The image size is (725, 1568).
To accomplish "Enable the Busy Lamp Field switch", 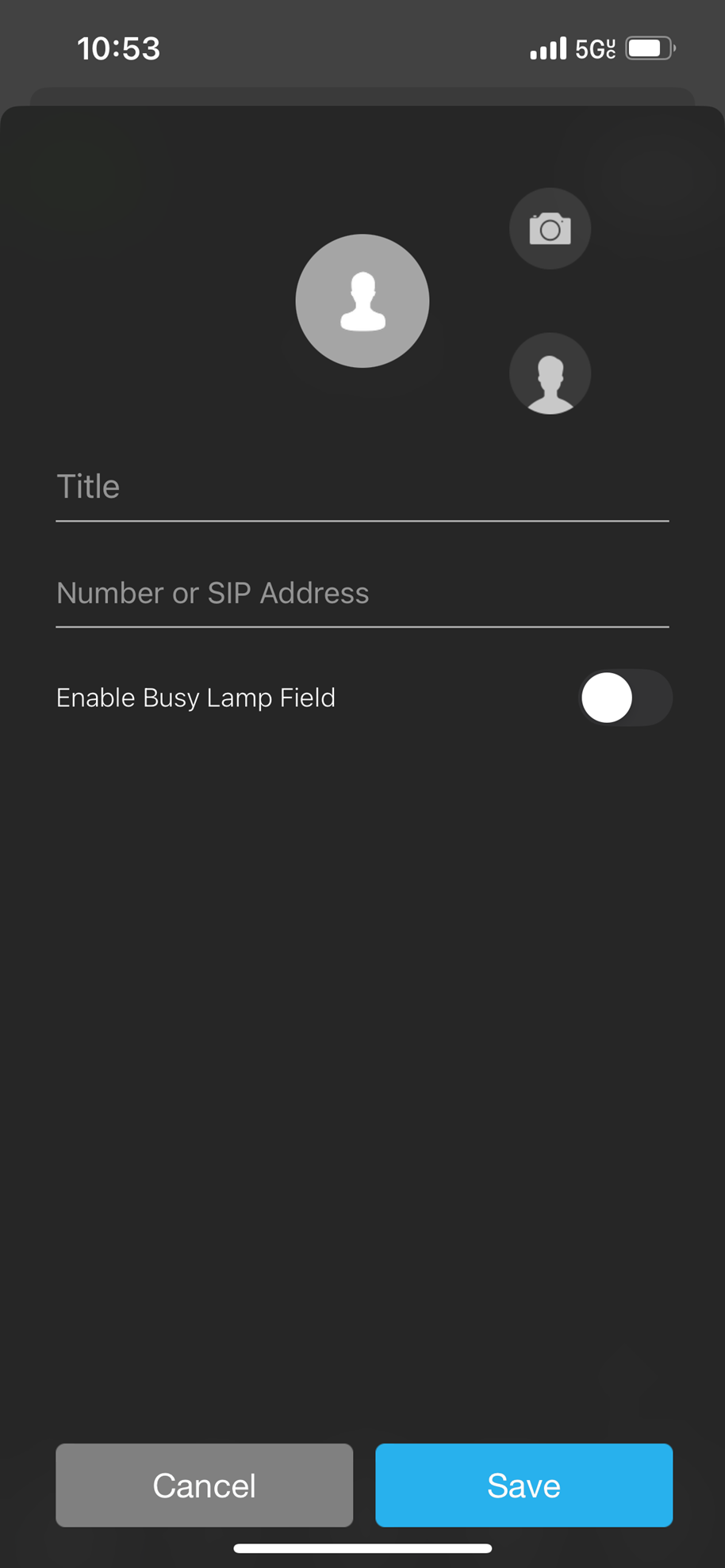I will (625, 698).
